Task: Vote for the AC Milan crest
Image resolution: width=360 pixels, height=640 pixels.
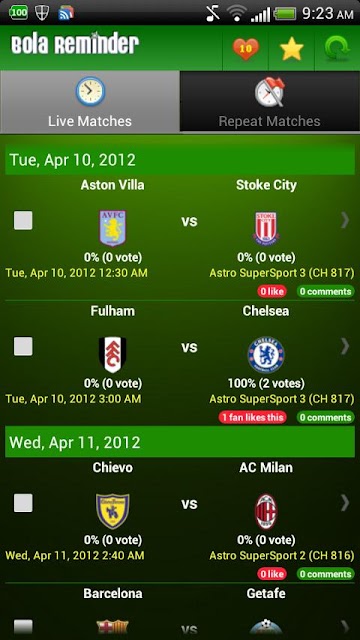Action: pos(266,511)
